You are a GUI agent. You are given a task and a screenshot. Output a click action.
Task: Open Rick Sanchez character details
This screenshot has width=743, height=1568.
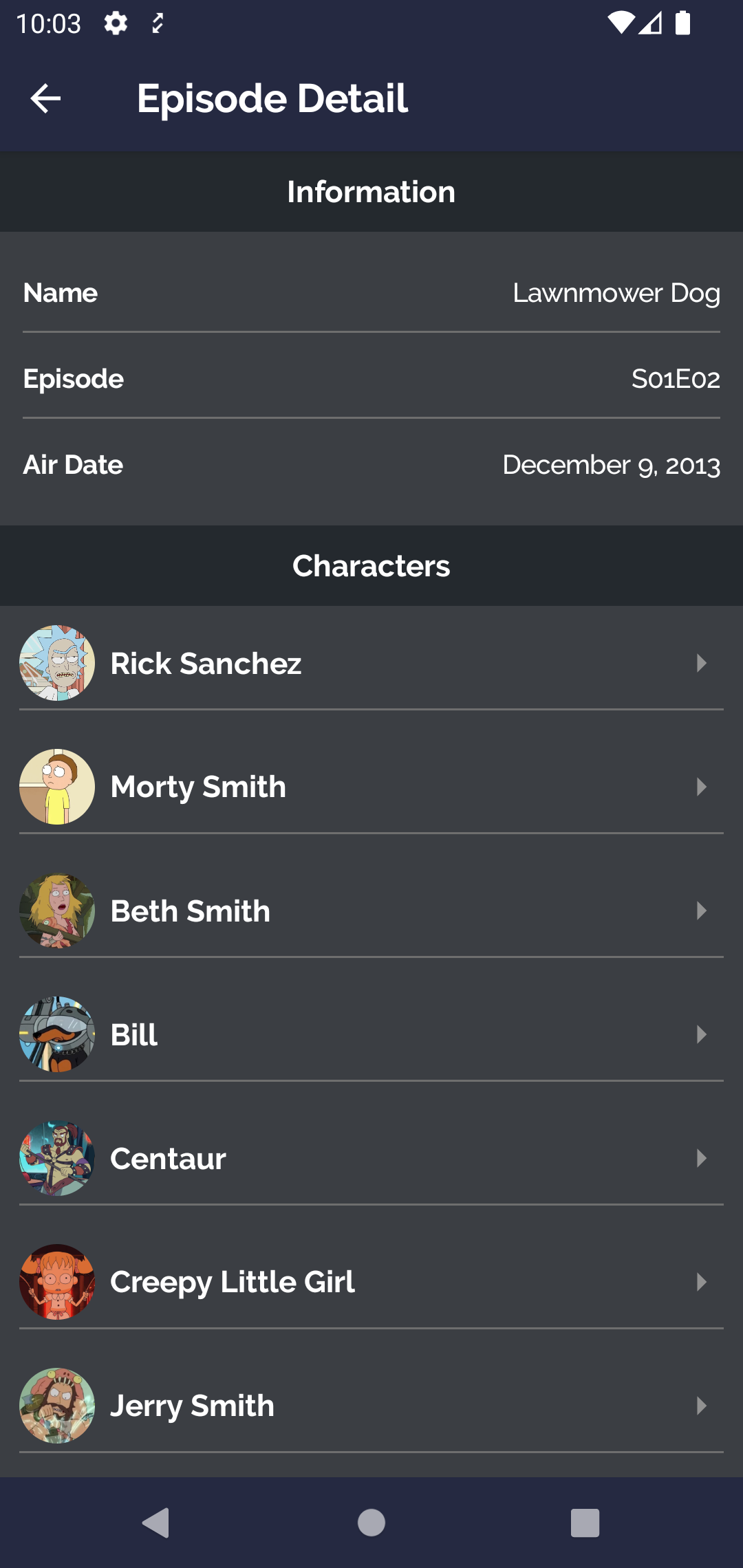371,663
